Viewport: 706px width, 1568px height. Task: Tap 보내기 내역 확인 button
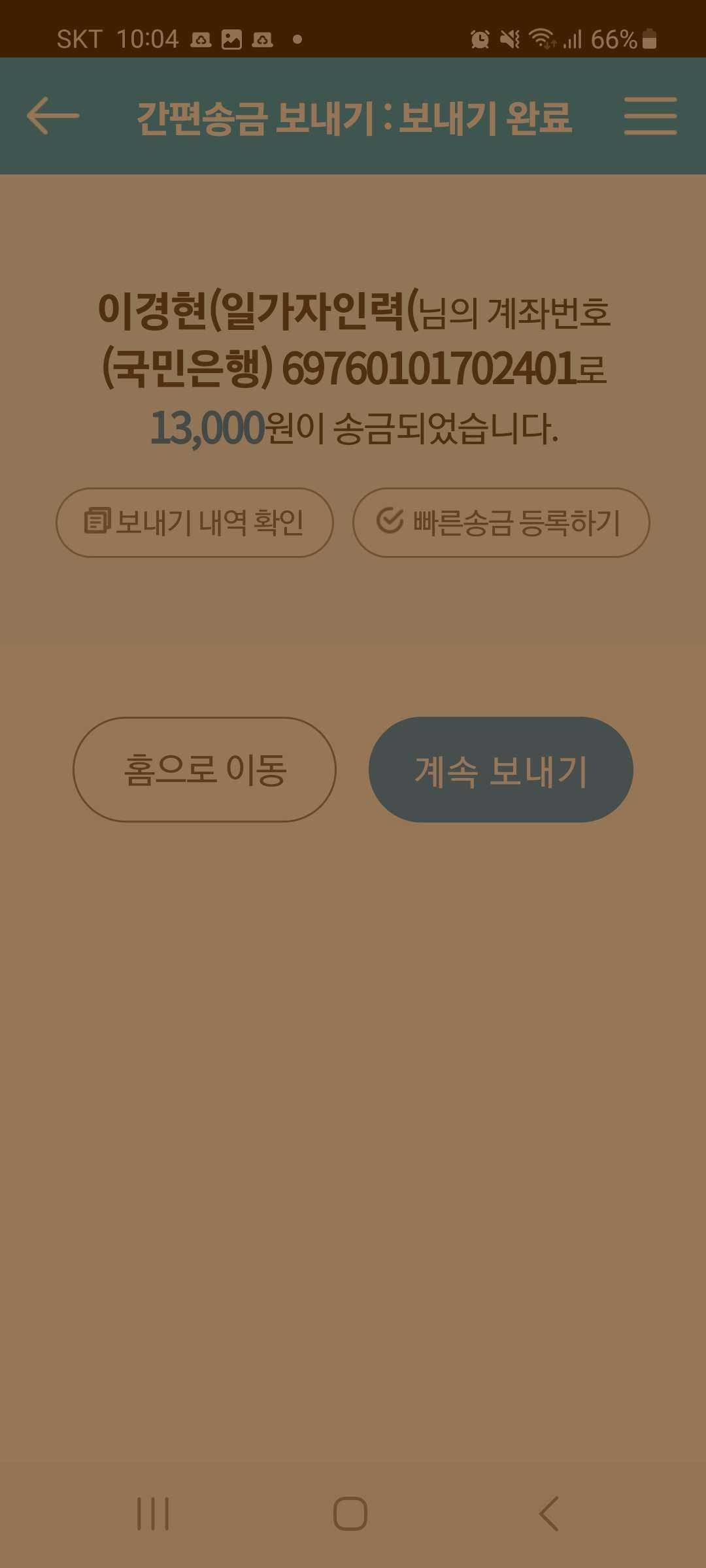[195, 523]
